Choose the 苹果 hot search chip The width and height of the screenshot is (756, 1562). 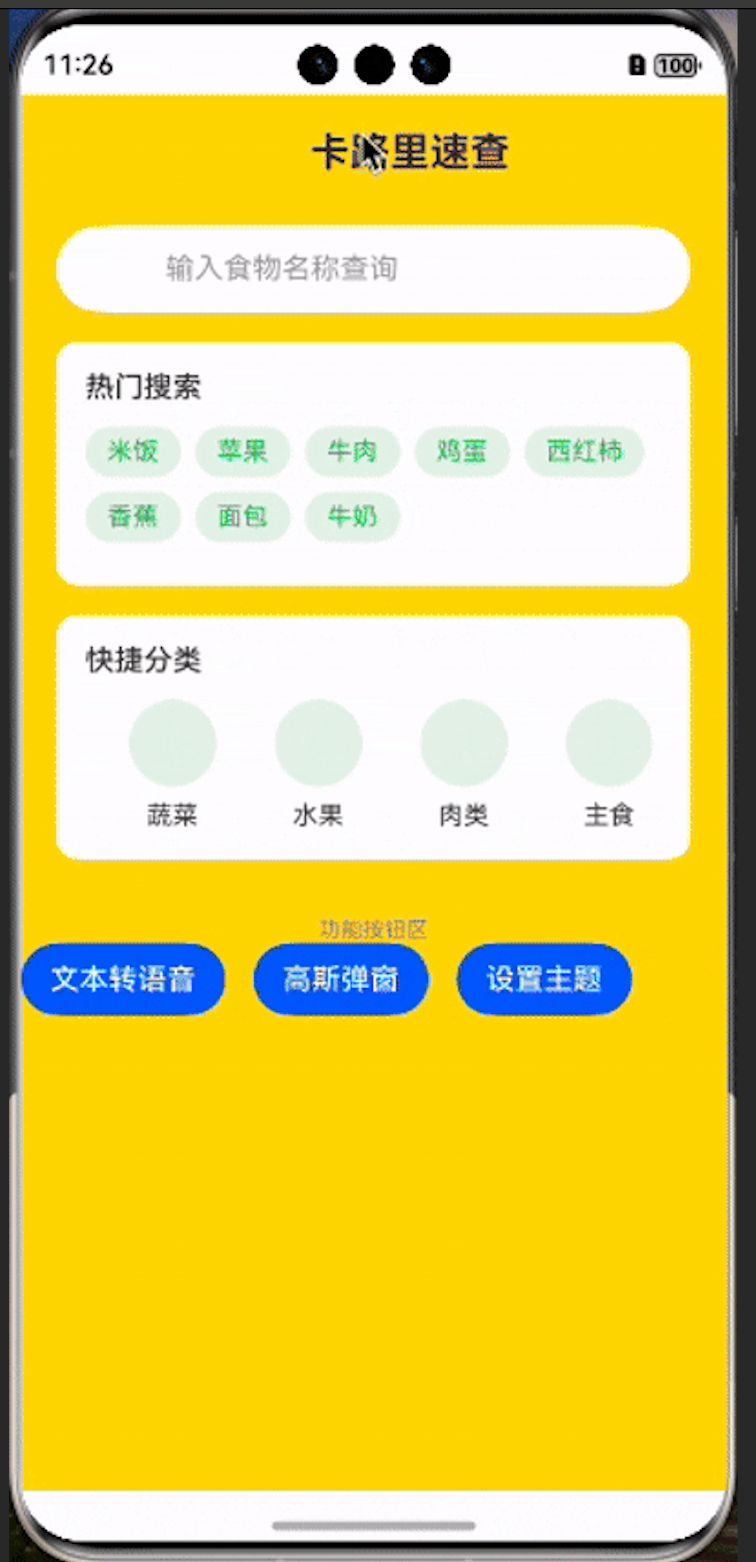pyautogui.click(x=243, y=451)
